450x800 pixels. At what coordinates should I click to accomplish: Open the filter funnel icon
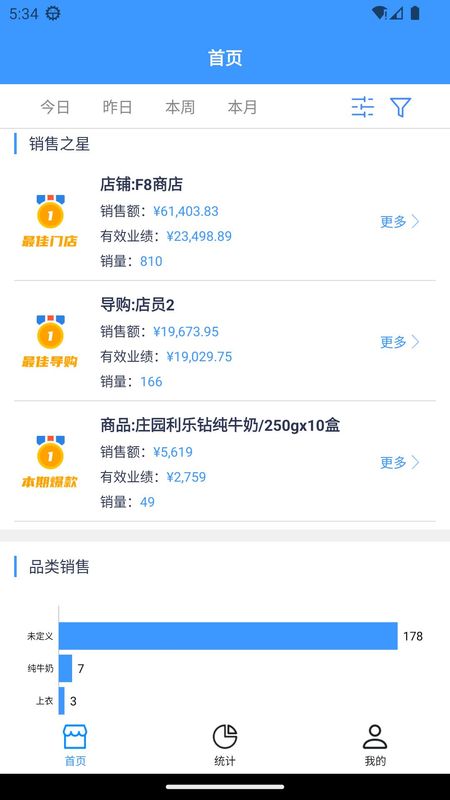401,107
